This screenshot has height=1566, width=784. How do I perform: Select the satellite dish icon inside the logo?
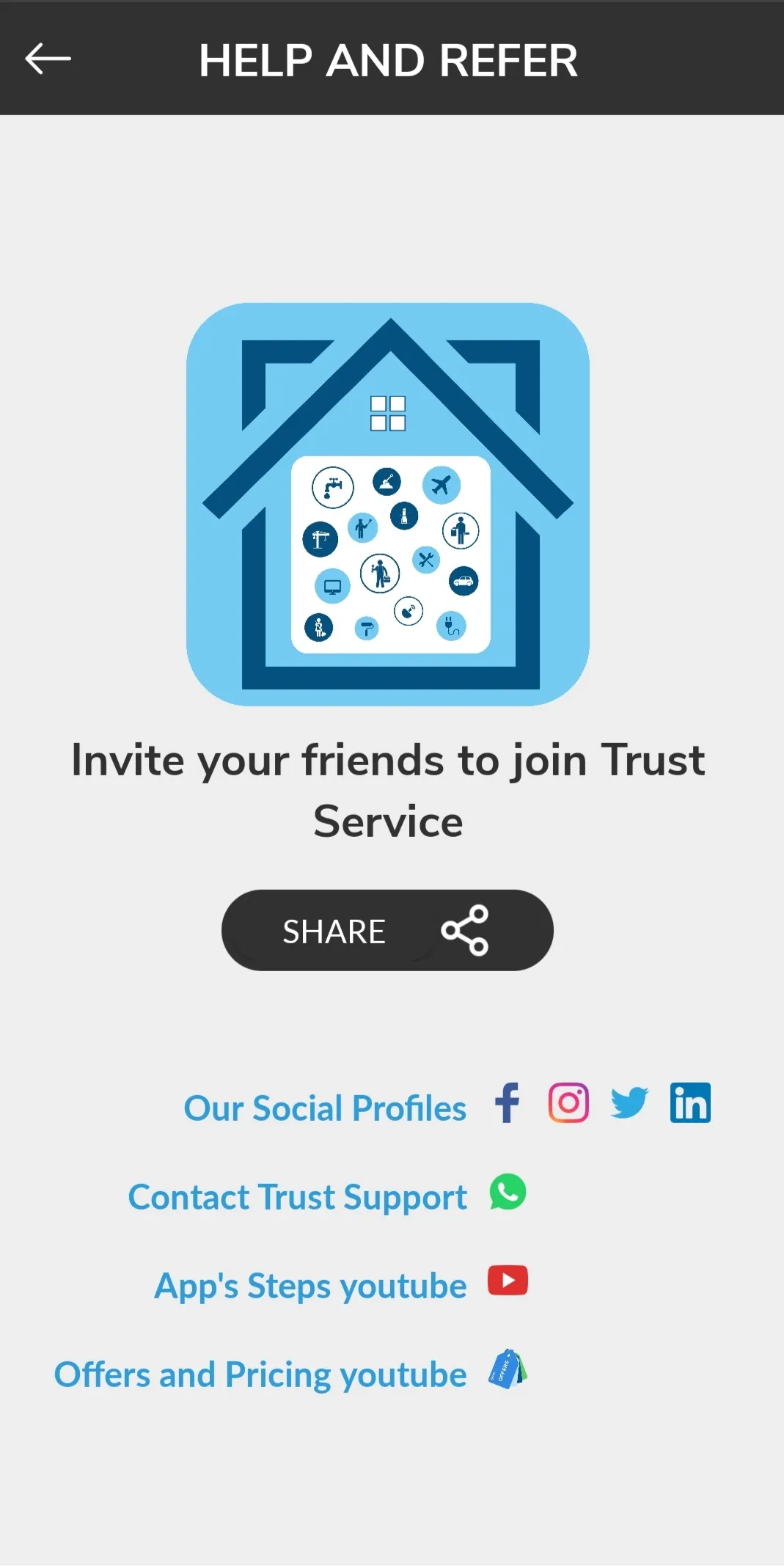(x=409, y=610)
